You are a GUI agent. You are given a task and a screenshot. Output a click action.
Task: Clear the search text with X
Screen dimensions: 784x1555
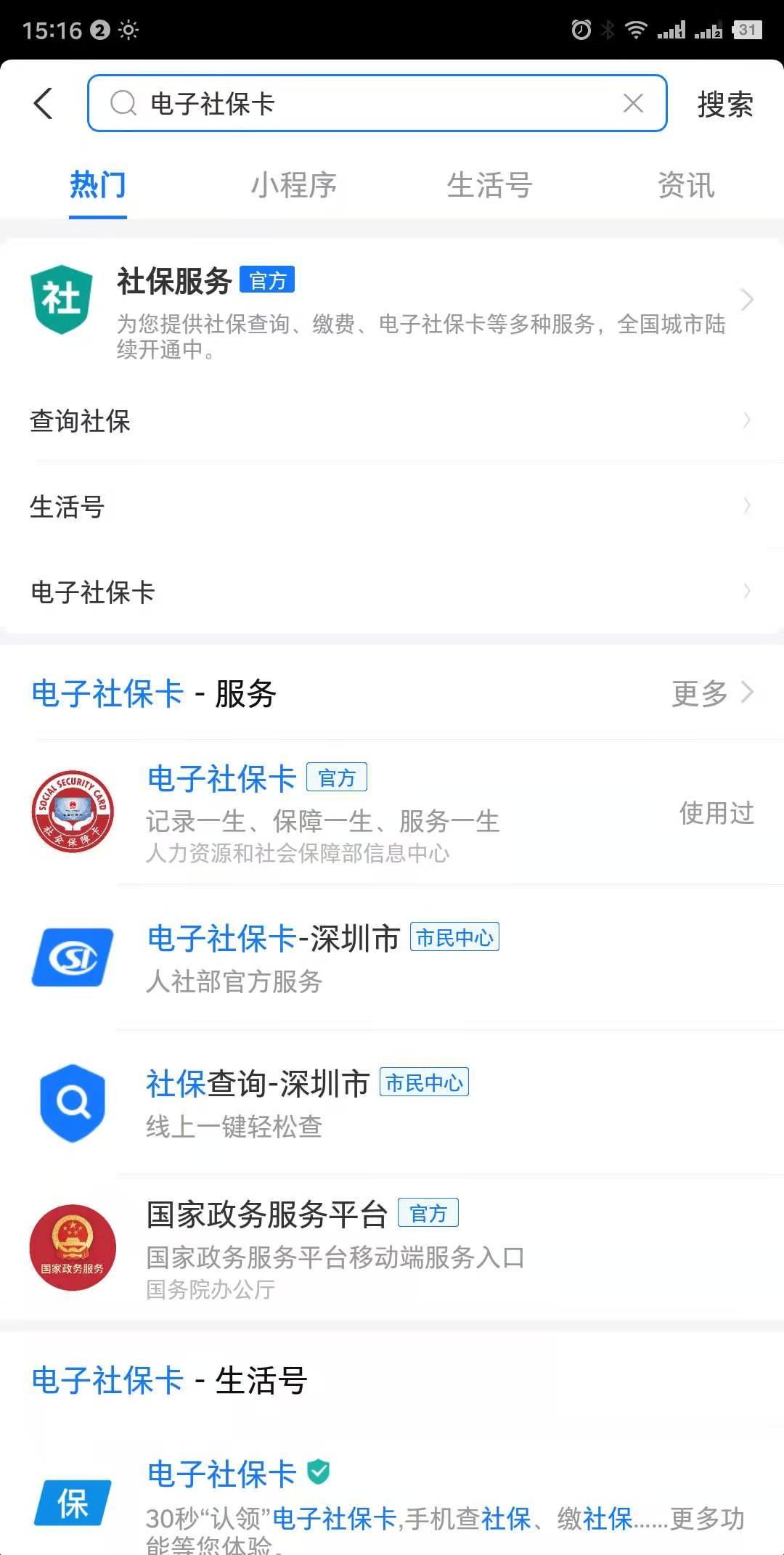pyautogui.click(x=633, y=103)
